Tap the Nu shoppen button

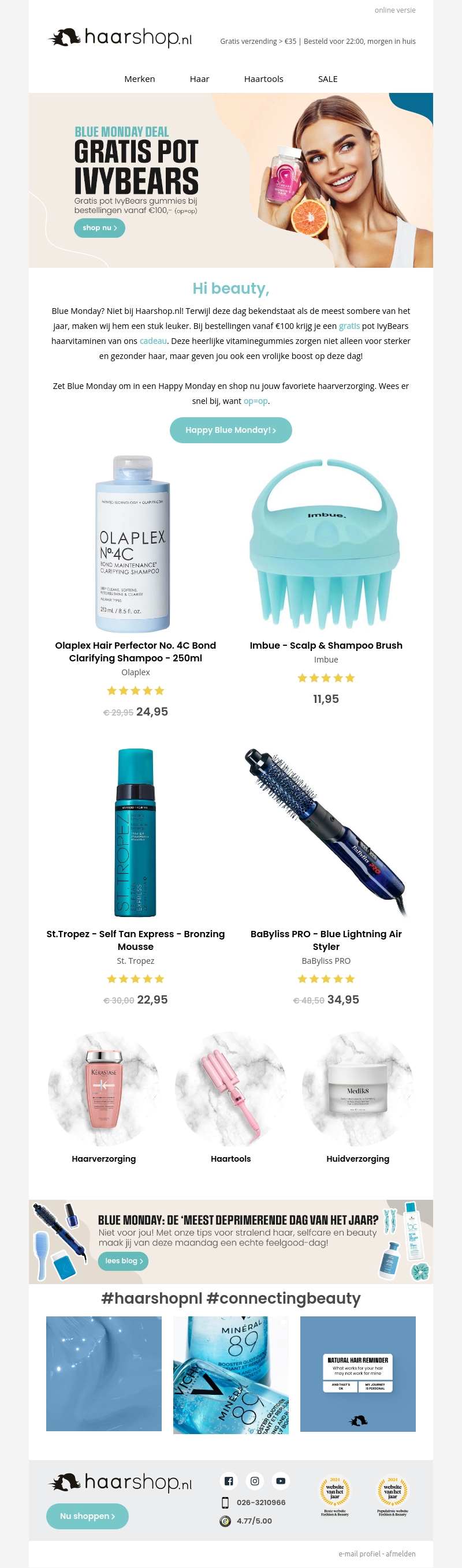[x=87, y=1515]
